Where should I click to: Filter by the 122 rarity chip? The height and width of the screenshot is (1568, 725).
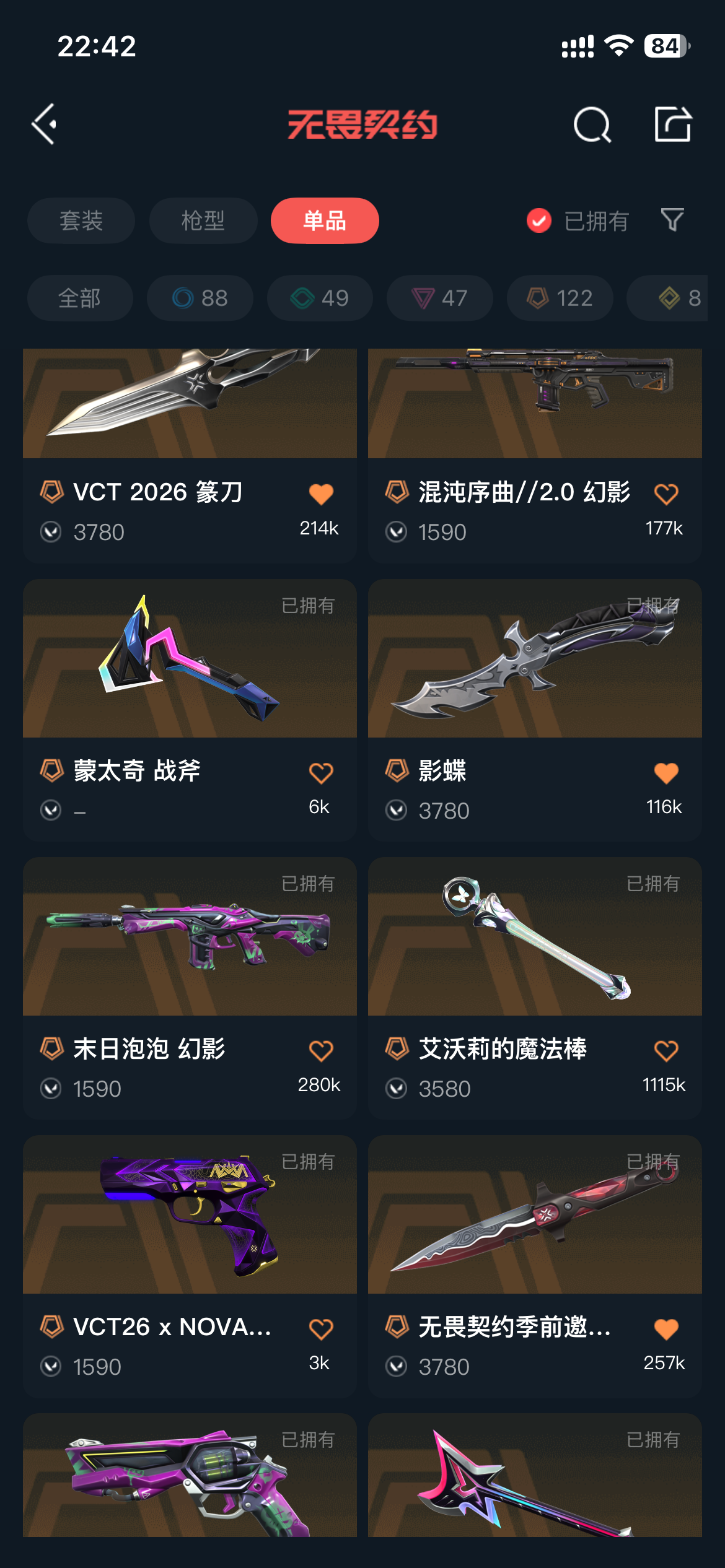tap(560, 298)
